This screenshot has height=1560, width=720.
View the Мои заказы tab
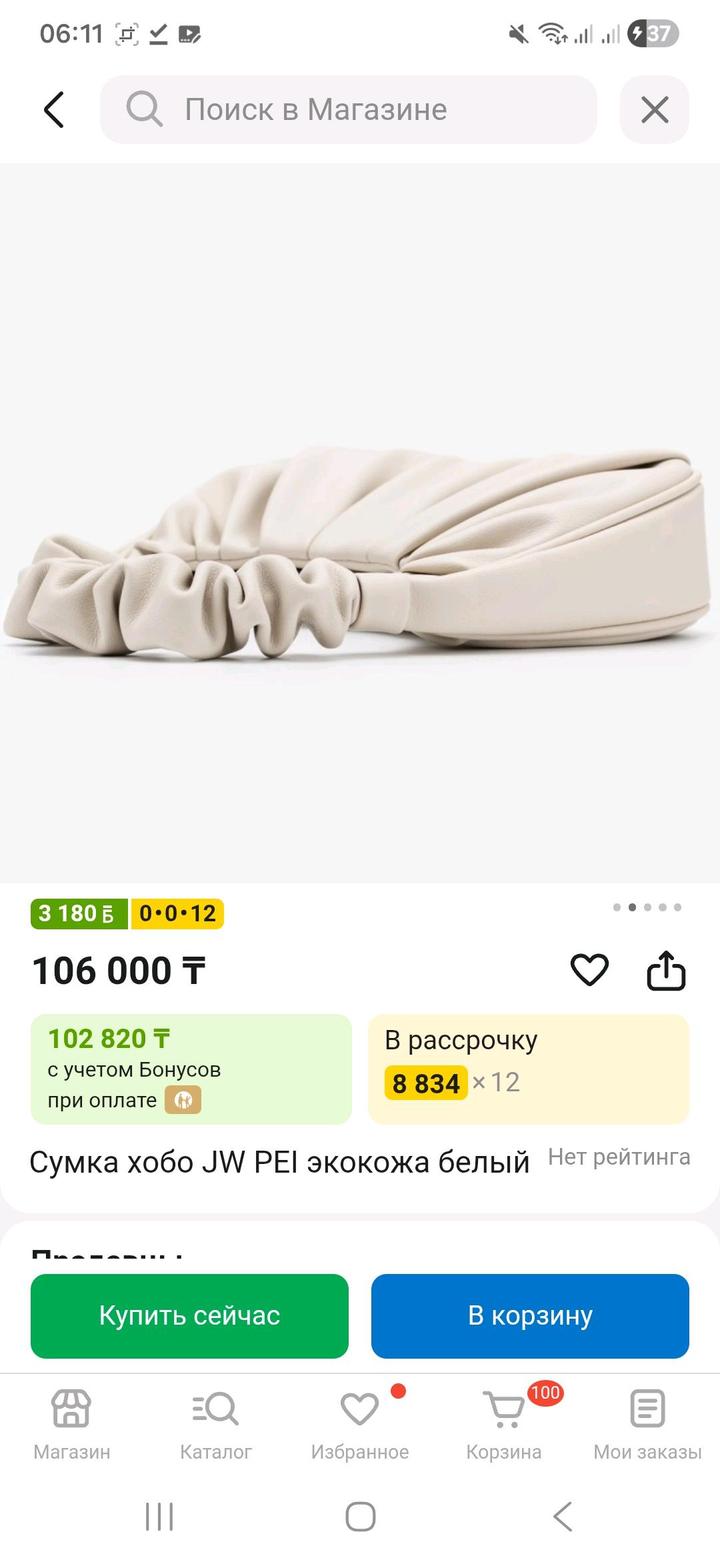647,1425
